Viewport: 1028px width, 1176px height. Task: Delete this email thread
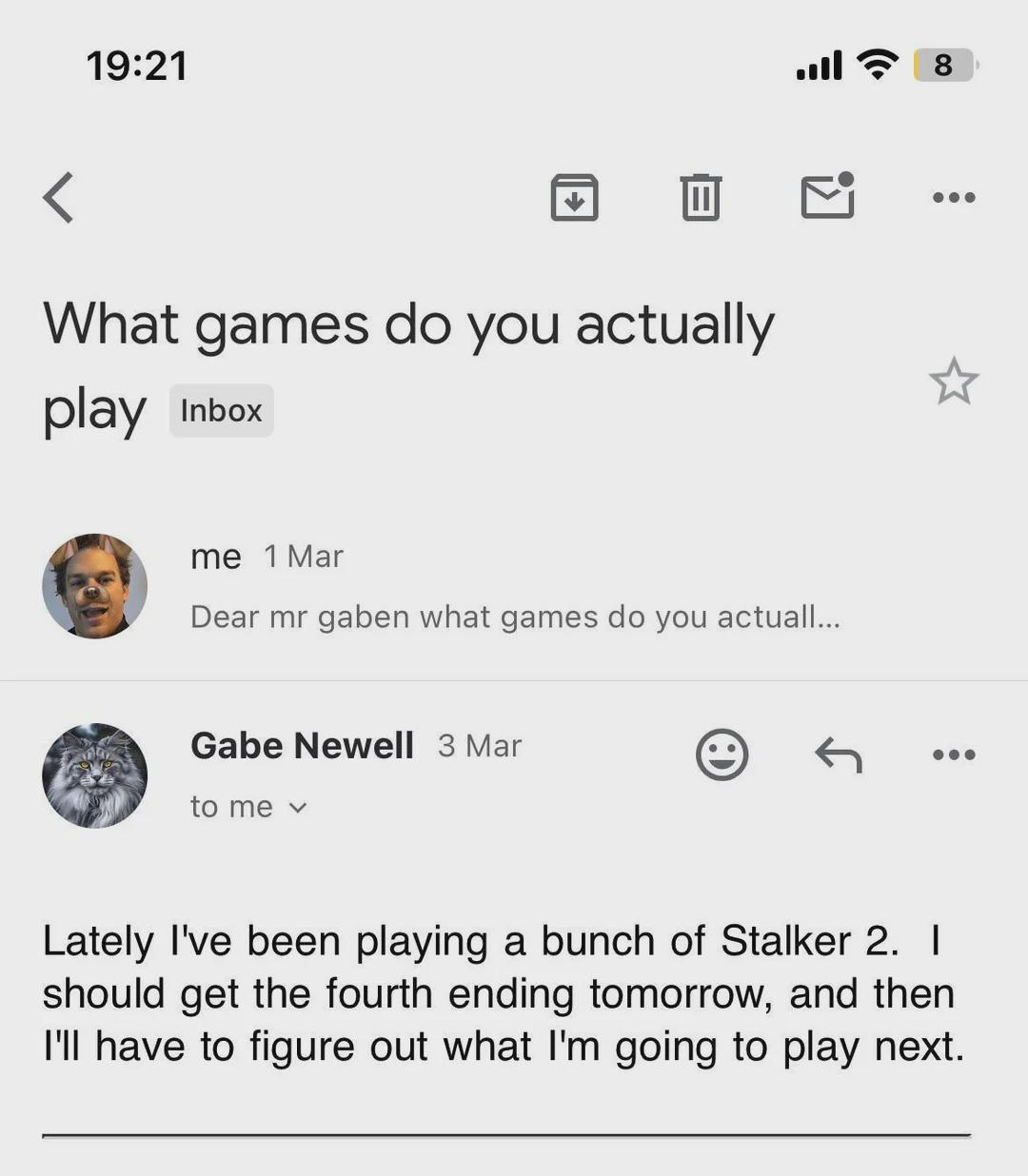701,197
